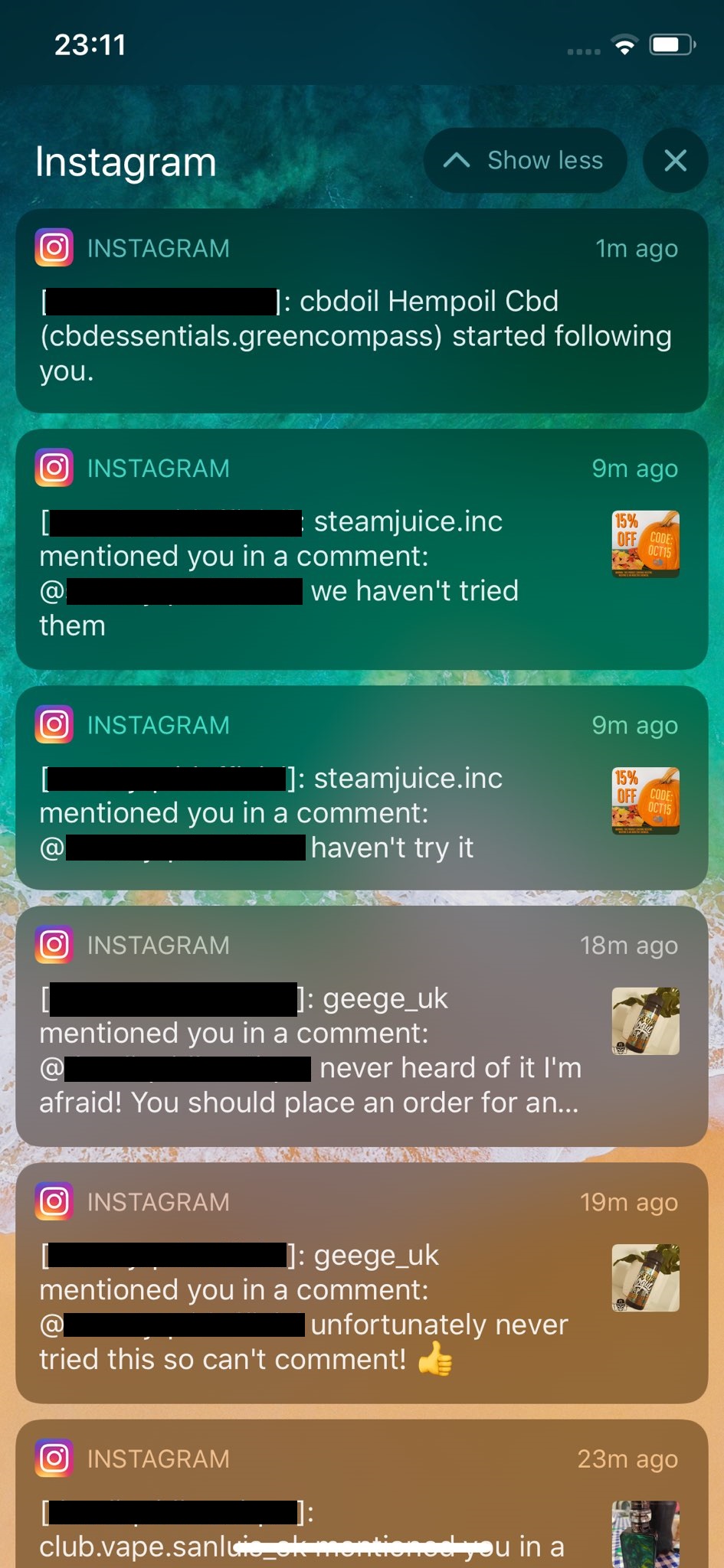Open the club.vape.sanluis_ok mention notification
Image resolution: width=724 pixels, height=1568 pixels.
[x=362, y=1494]
